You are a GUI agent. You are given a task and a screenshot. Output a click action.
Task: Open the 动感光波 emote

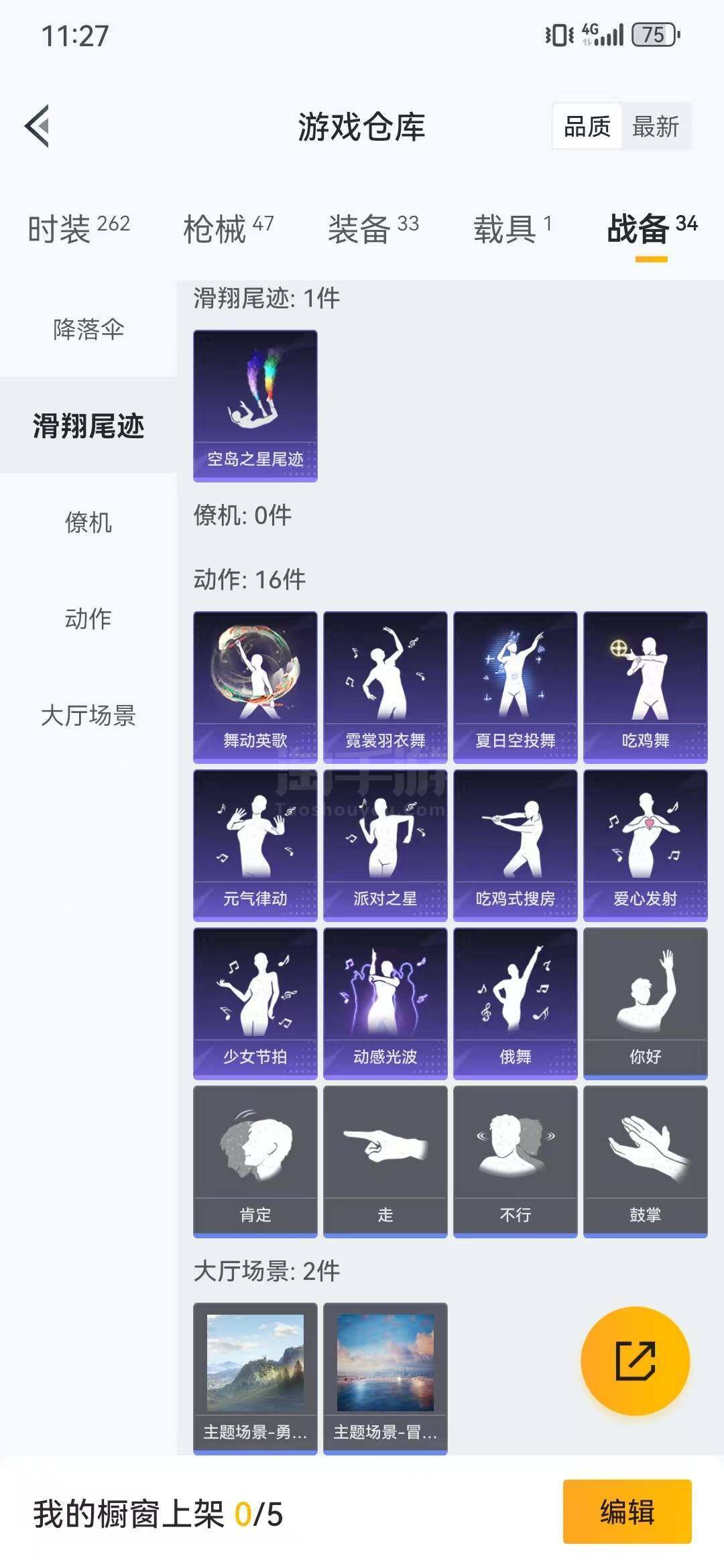pos(385,1003)
